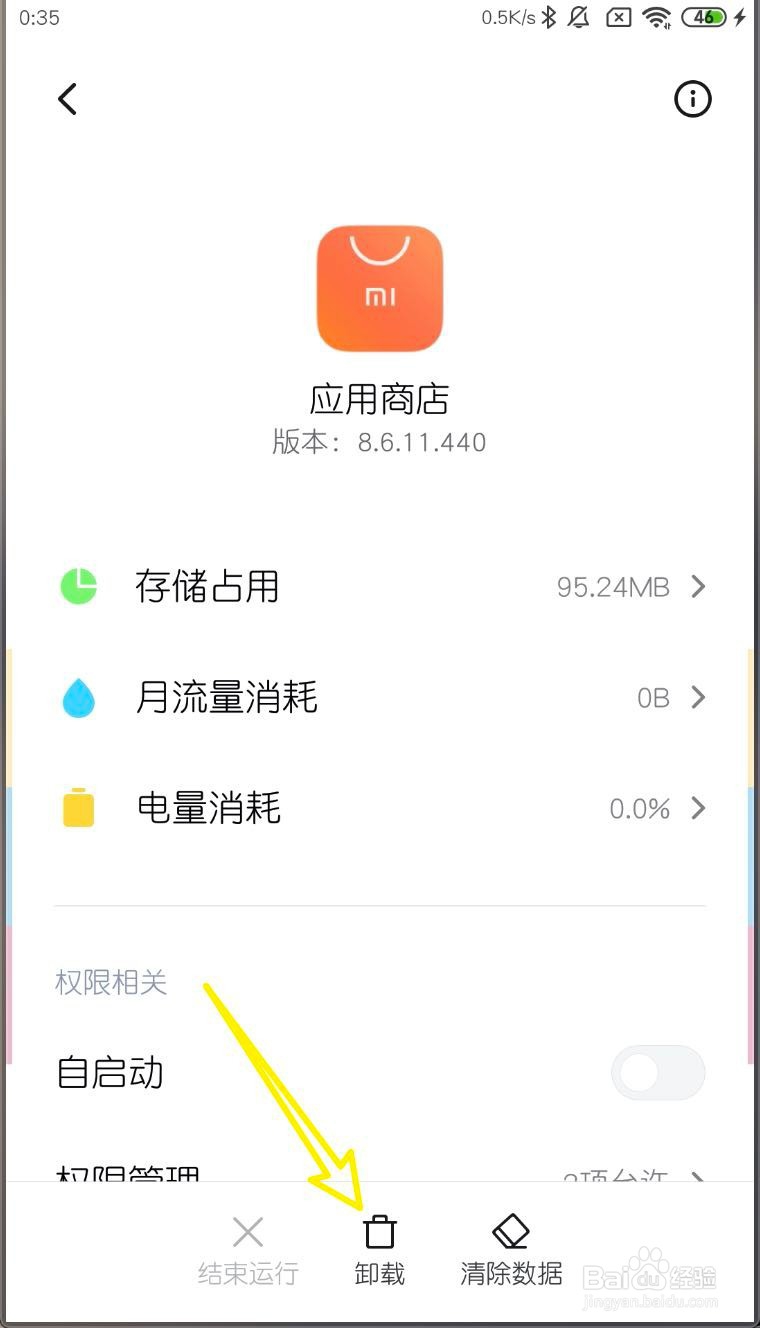The image size is (760, 1328).
Task: Tap the 清除数据 clear data eraser icon
Action: [x=511, y=1231]
